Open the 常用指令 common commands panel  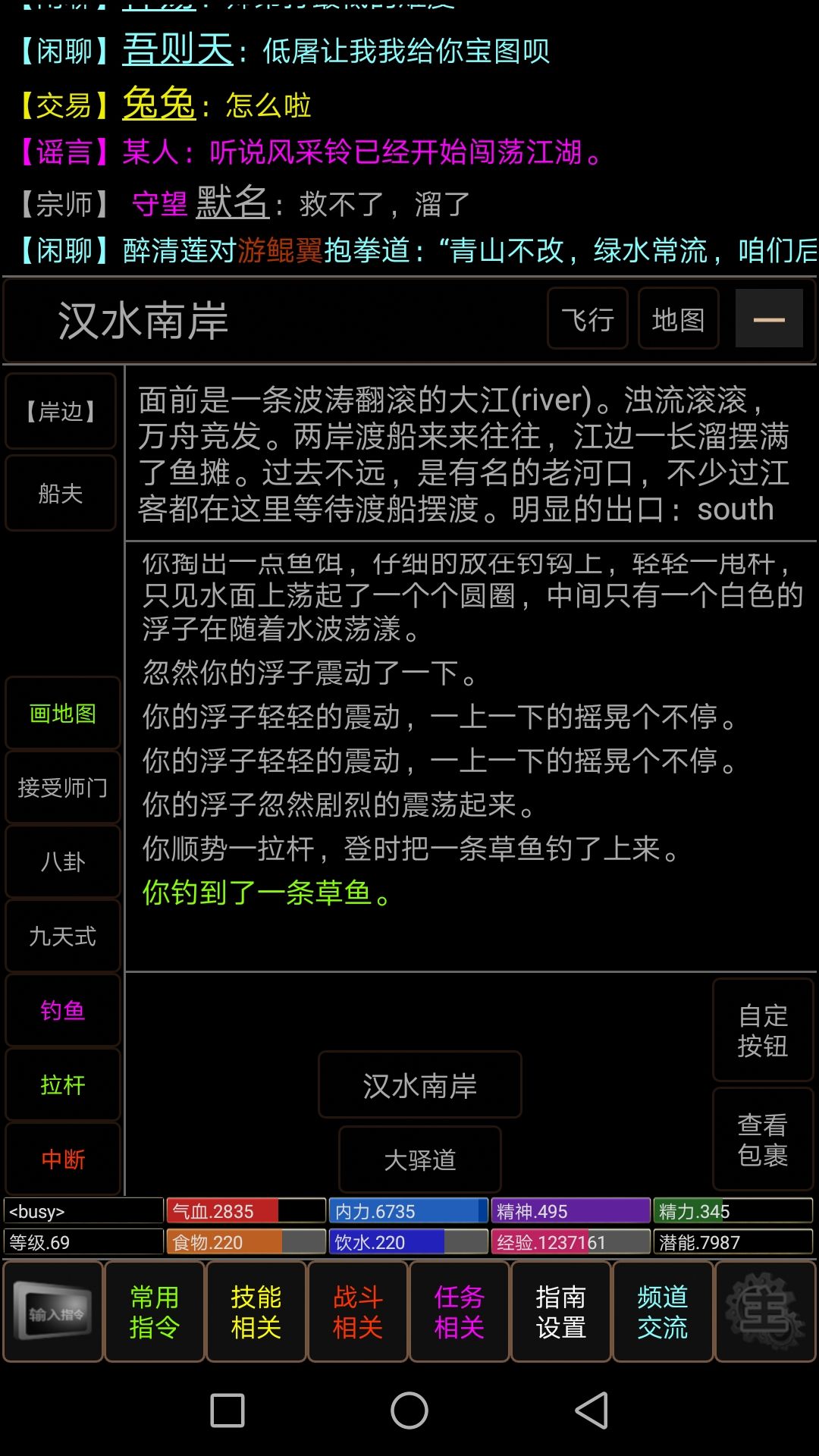pyautogui.click(x=155, y=1310)
